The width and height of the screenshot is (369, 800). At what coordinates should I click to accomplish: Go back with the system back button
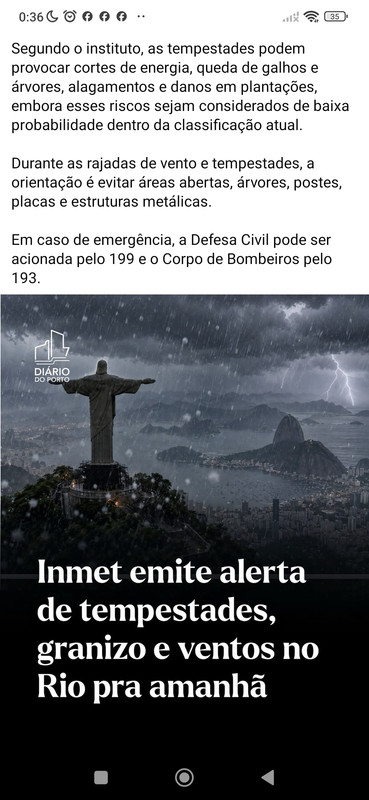pos(267,777)
